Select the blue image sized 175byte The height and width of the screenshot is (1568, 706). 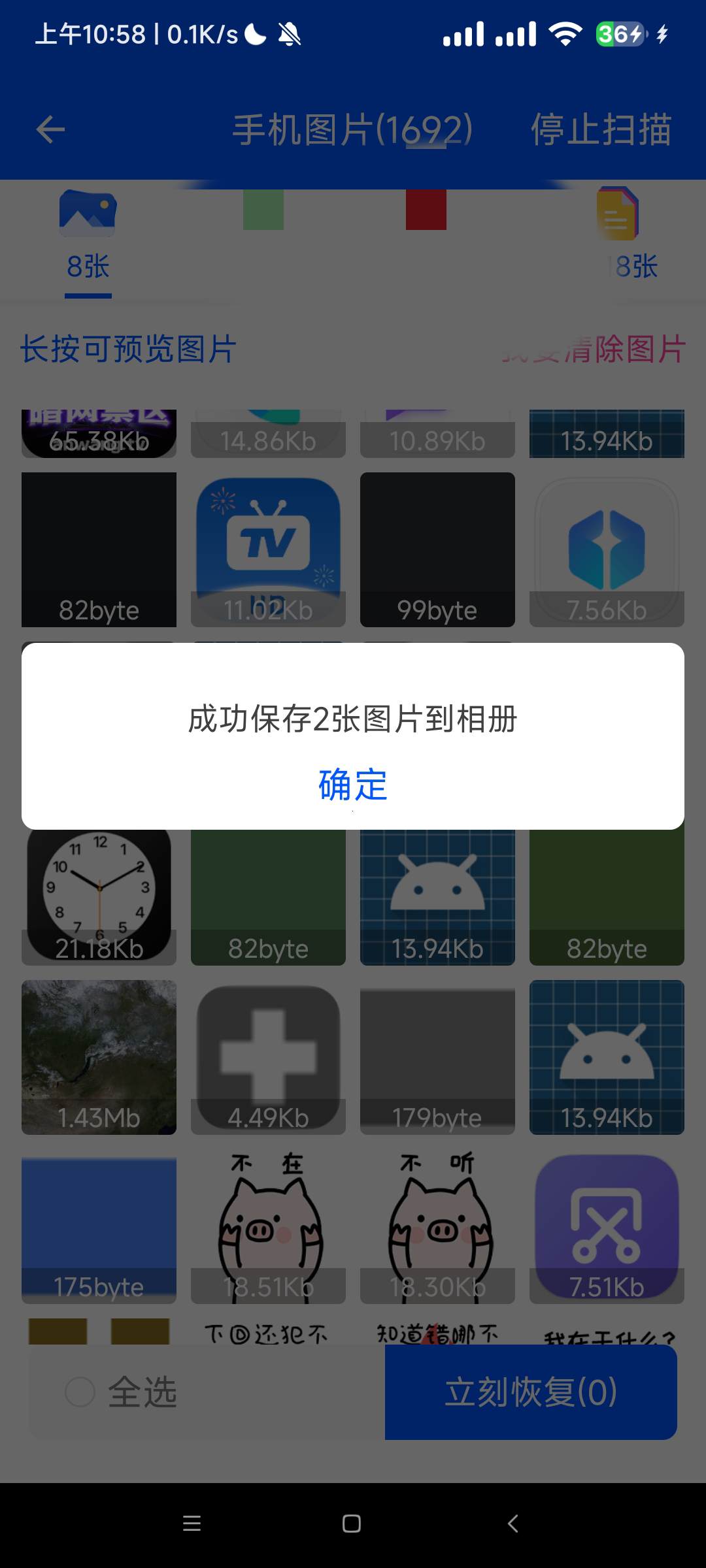[99, 1226]
